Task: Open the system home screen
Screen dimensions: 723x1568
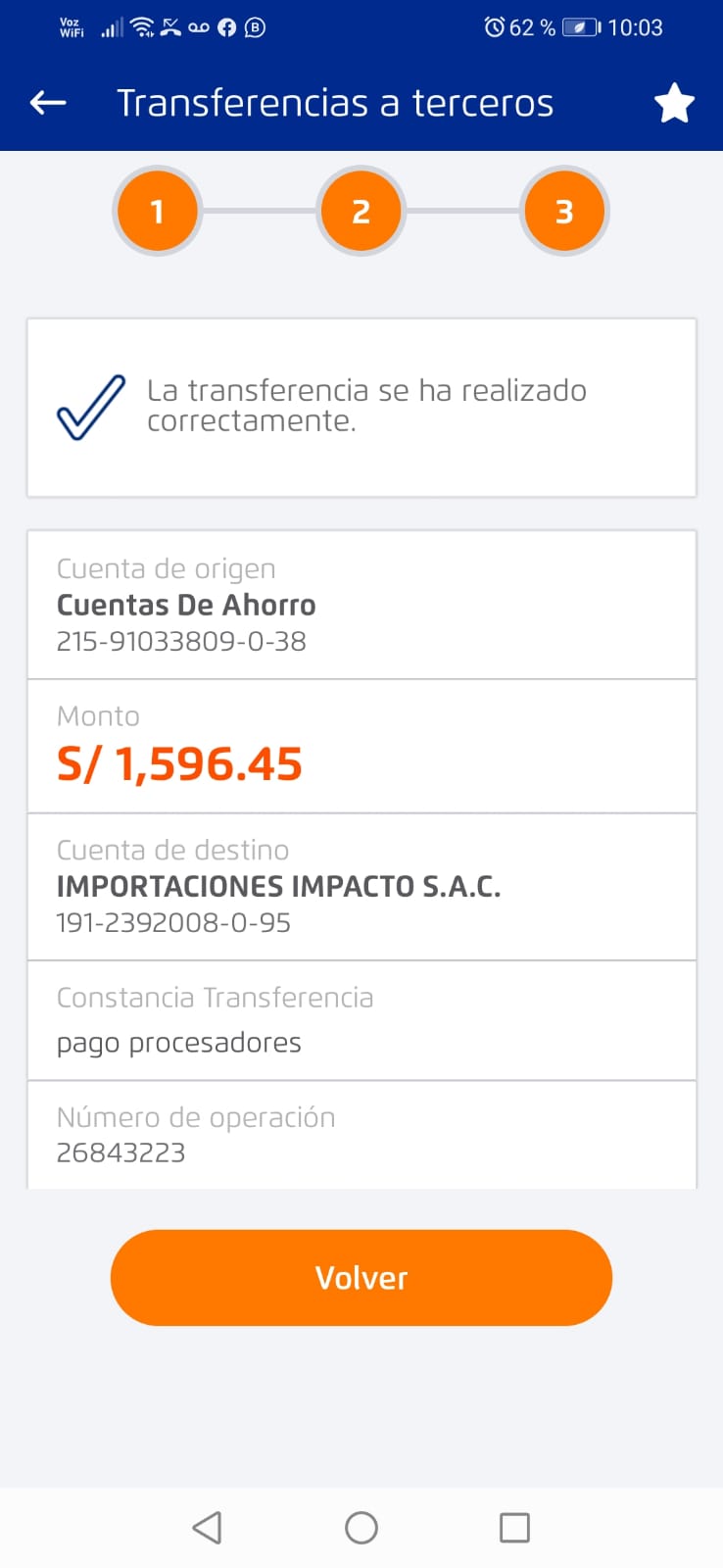Action: point(361,1527)
